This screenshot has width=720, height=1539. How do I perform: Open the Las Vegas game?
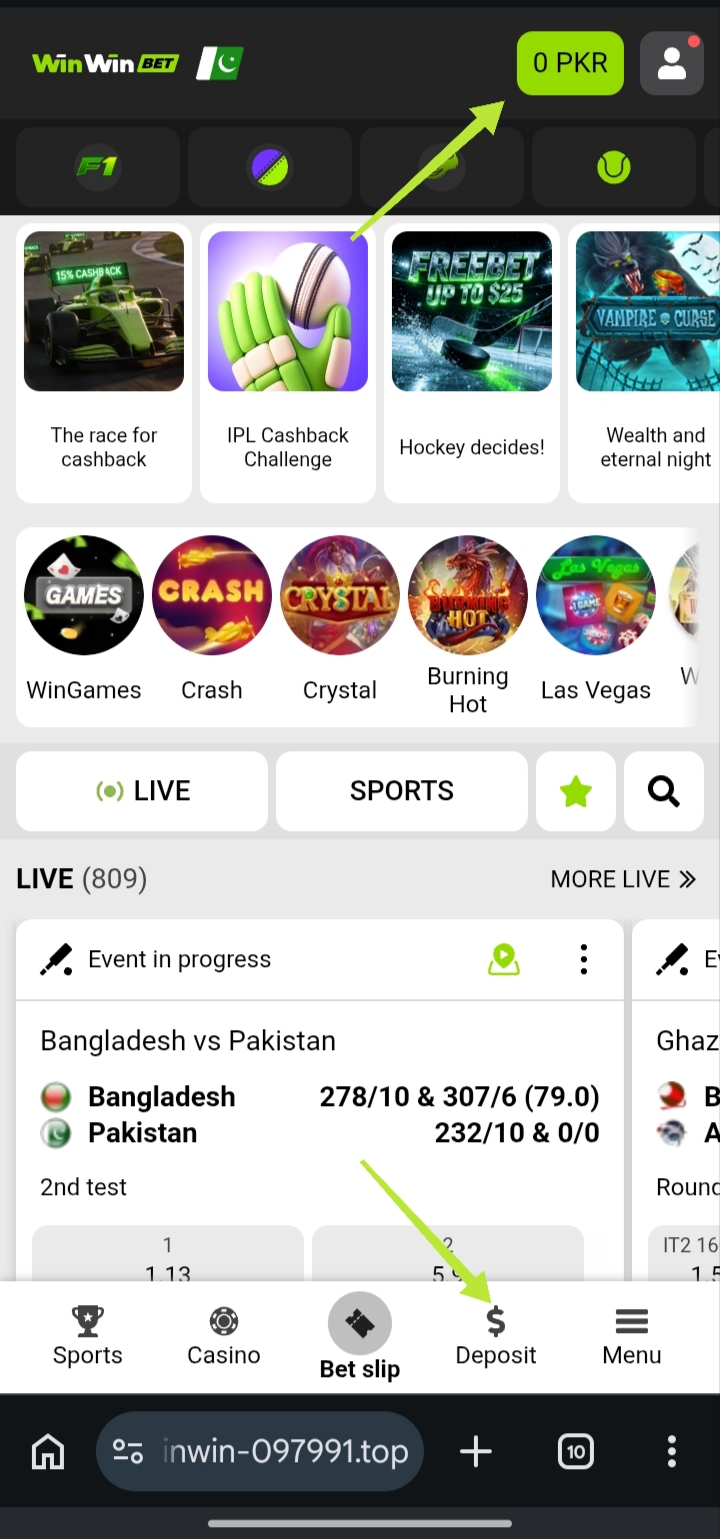click(596, 620)
